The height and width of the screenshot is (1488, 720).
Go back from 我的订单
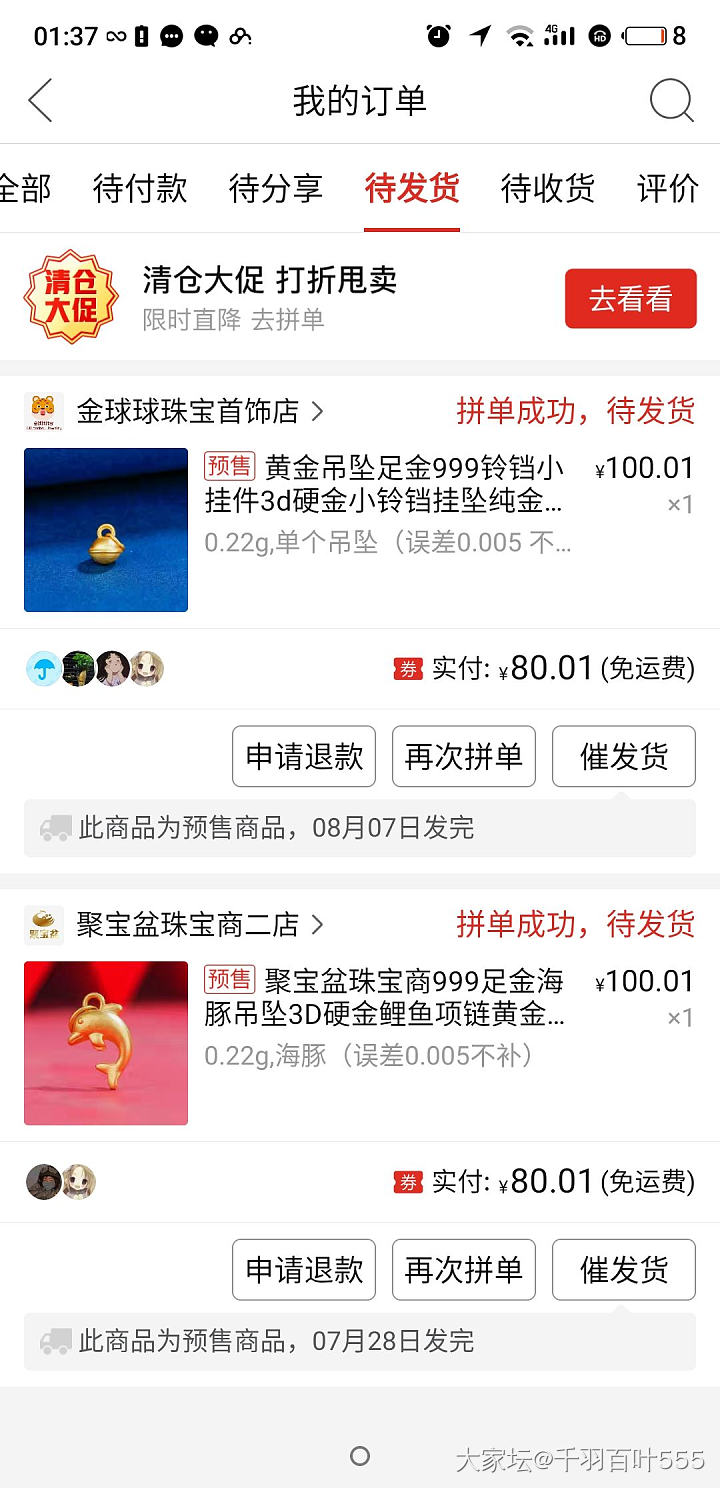pyautogui.click(x=40, y=101)
